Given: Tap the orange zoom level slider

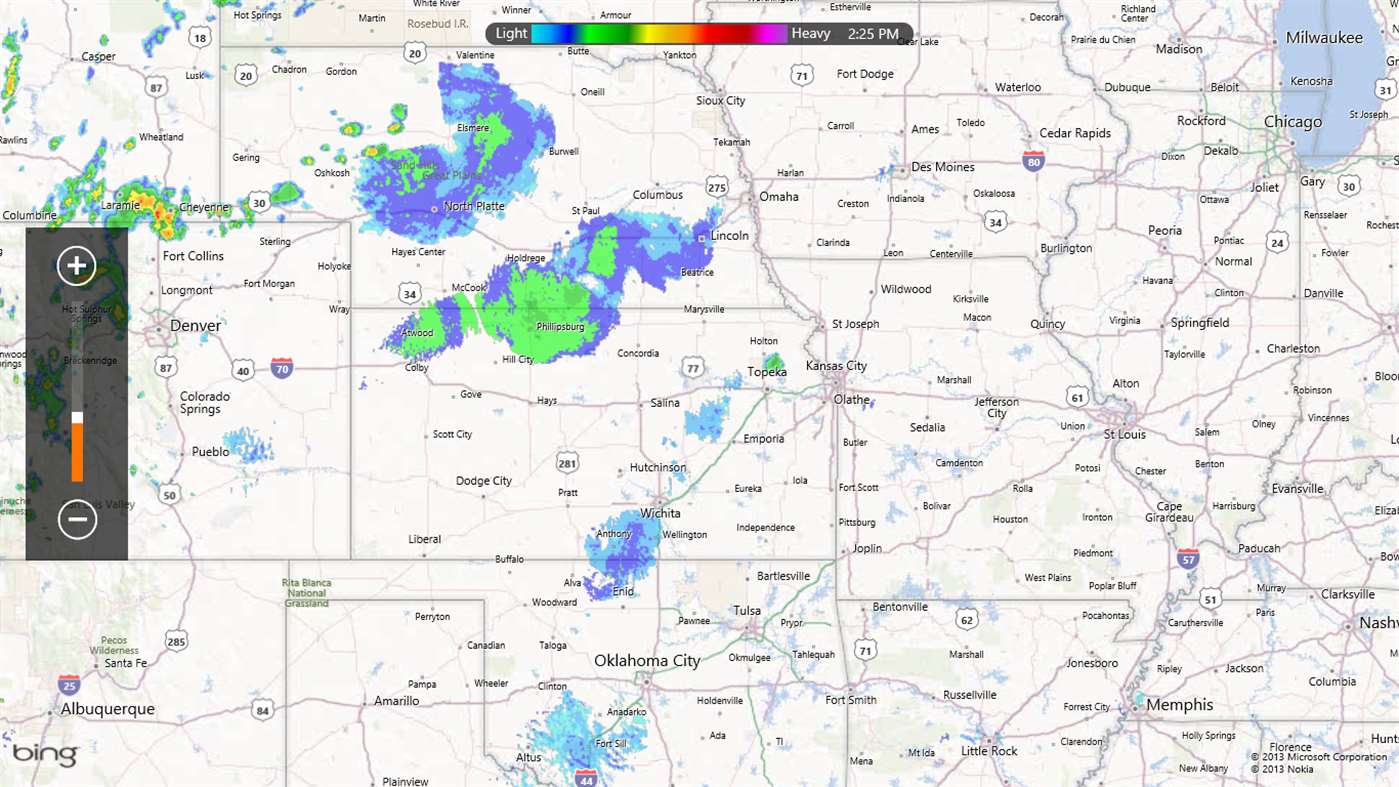Looking at the screenshot, I should click(x=77, y=450).
